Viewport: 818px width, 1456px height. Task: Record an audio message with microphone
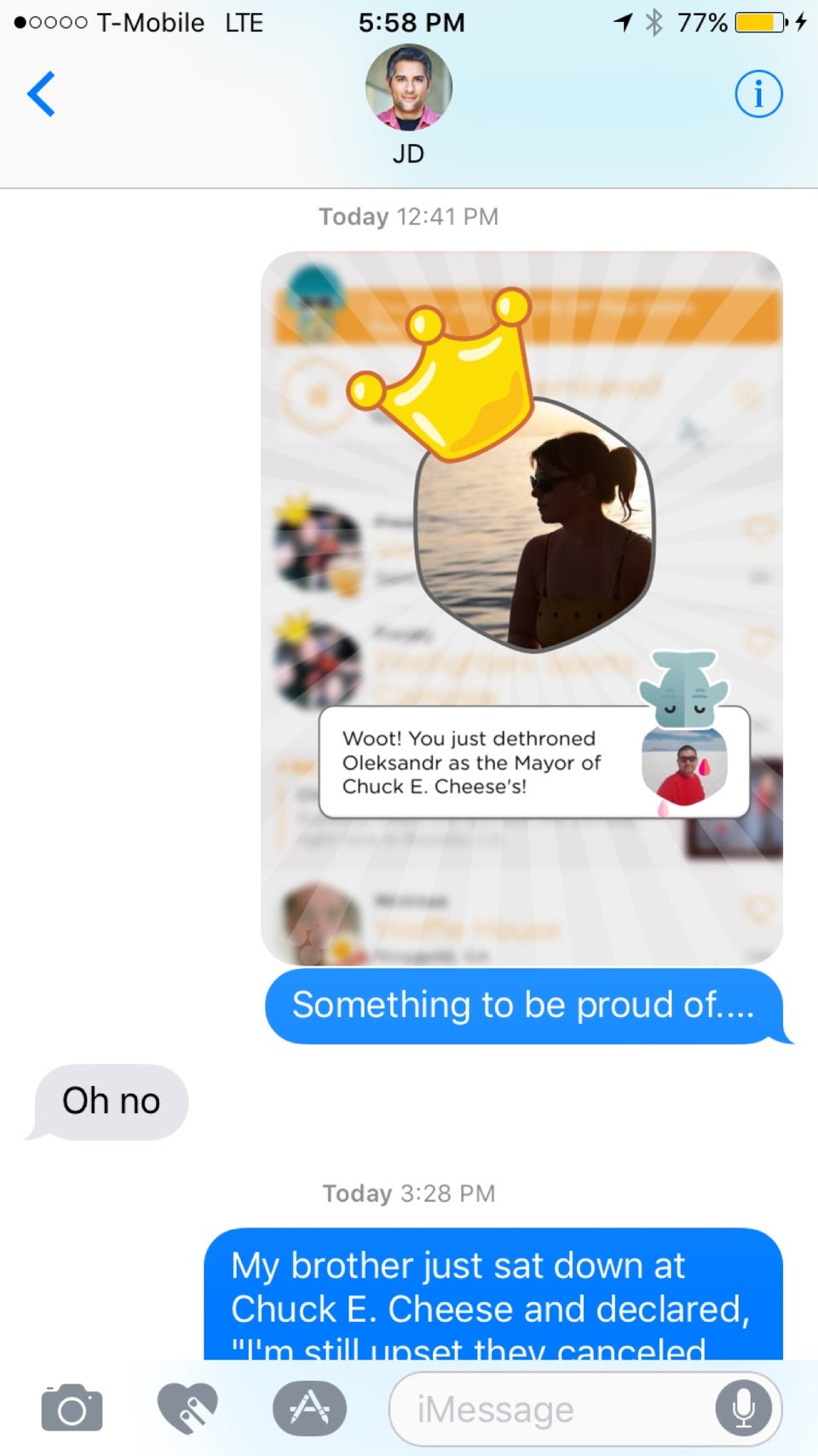743,1408
